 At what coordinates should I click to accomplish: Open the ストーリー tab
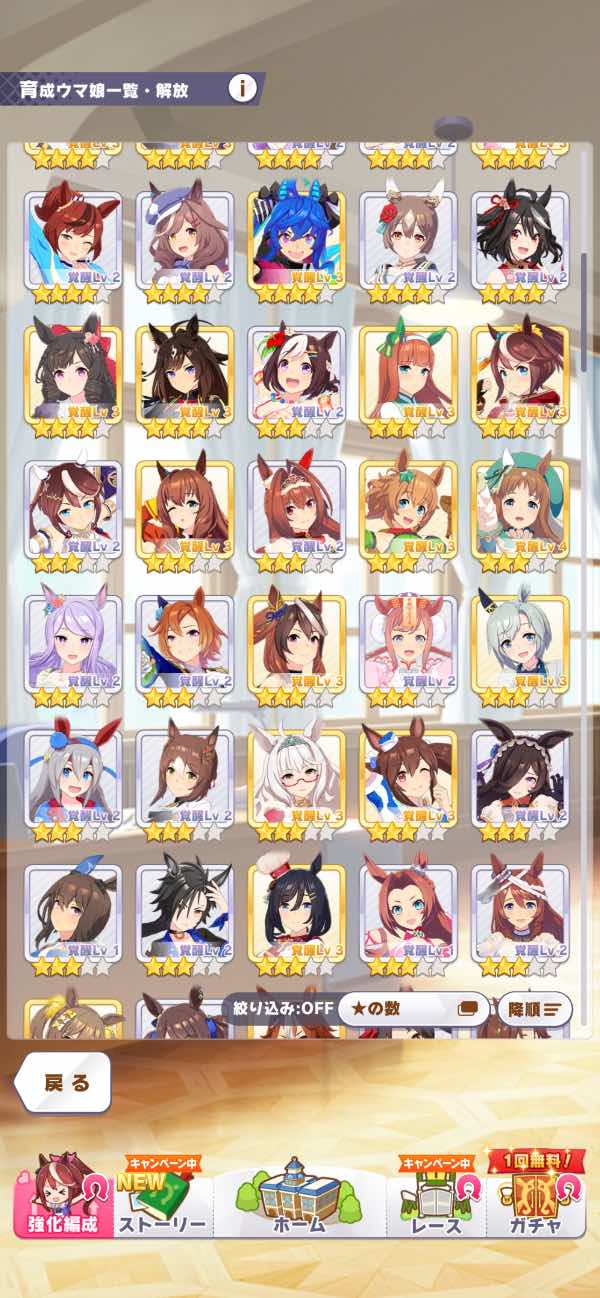click(x=164, y=1198)
